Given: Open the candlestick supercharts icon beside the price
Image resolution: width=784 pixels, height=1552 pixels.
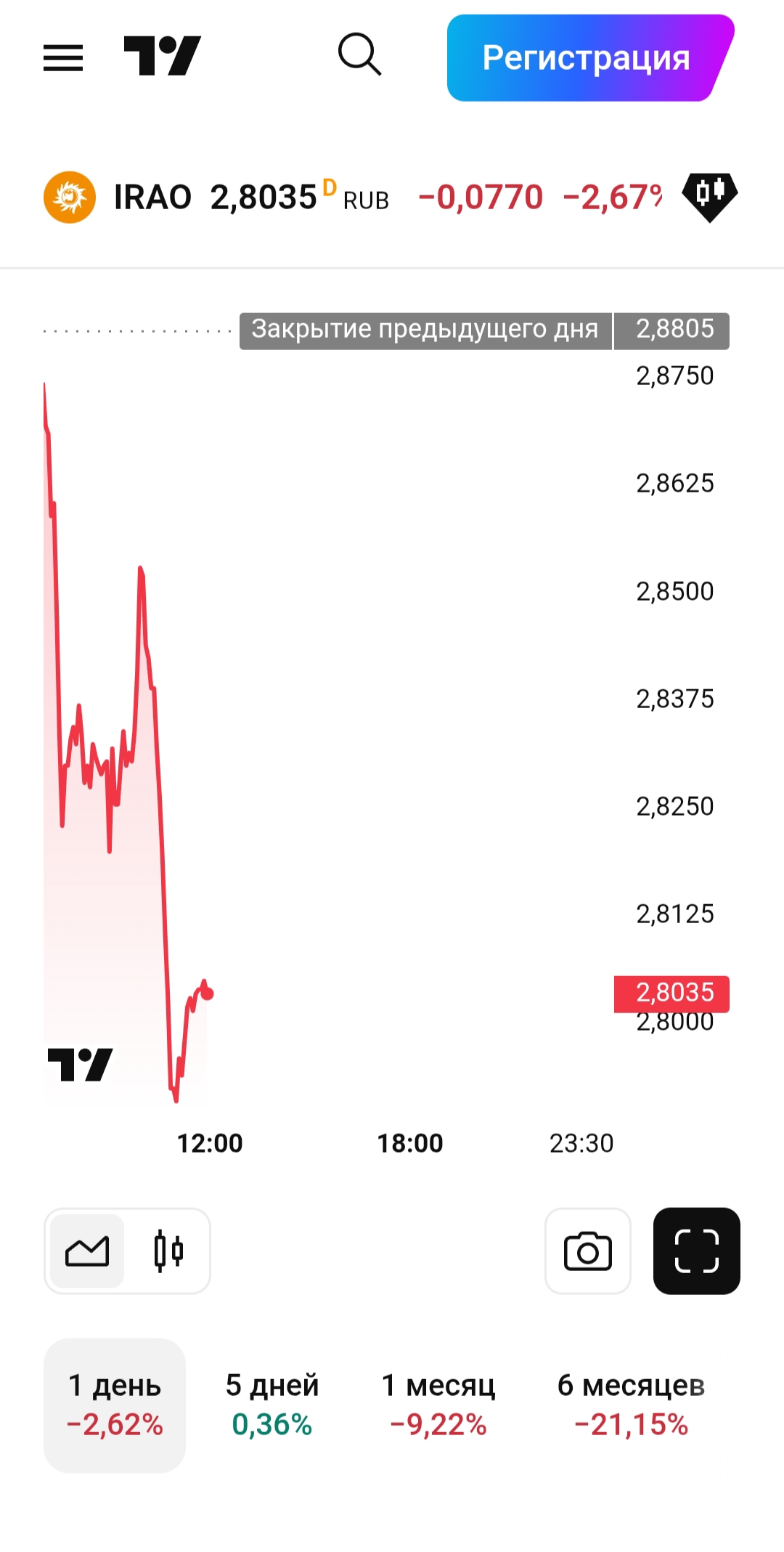Looking at the screenshot, I should coord(709,196).
